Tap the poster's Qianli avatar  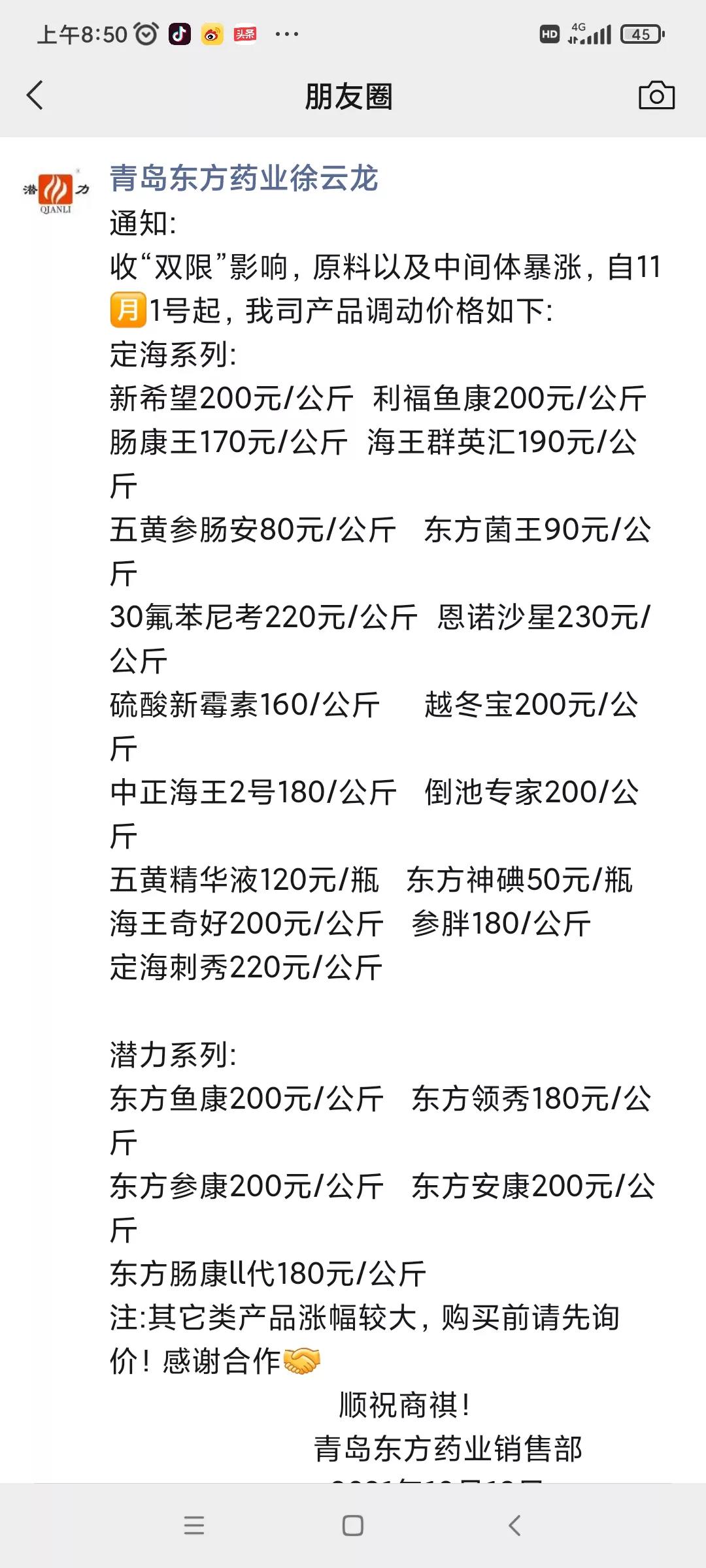point(56,191)
